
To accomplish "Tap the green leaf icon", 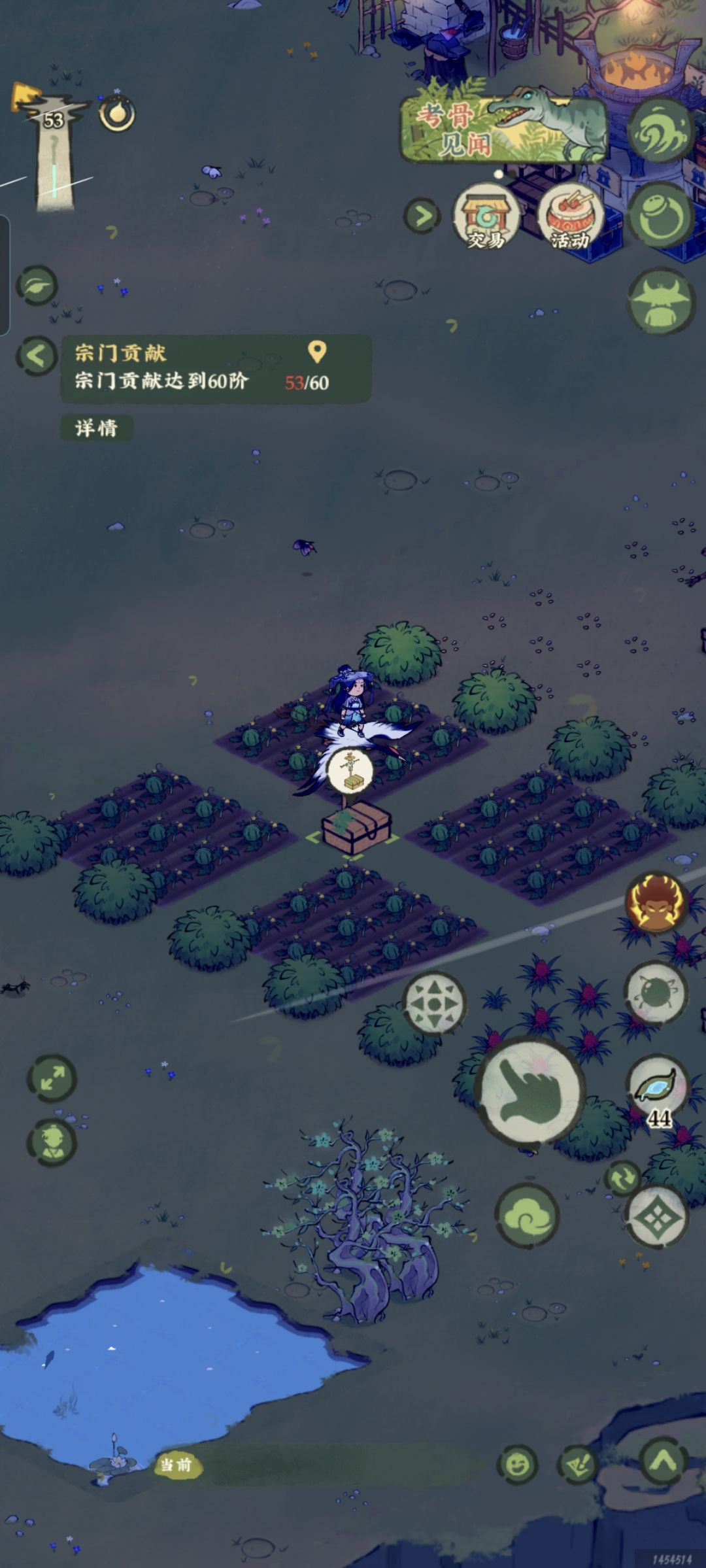I will 37,285.
